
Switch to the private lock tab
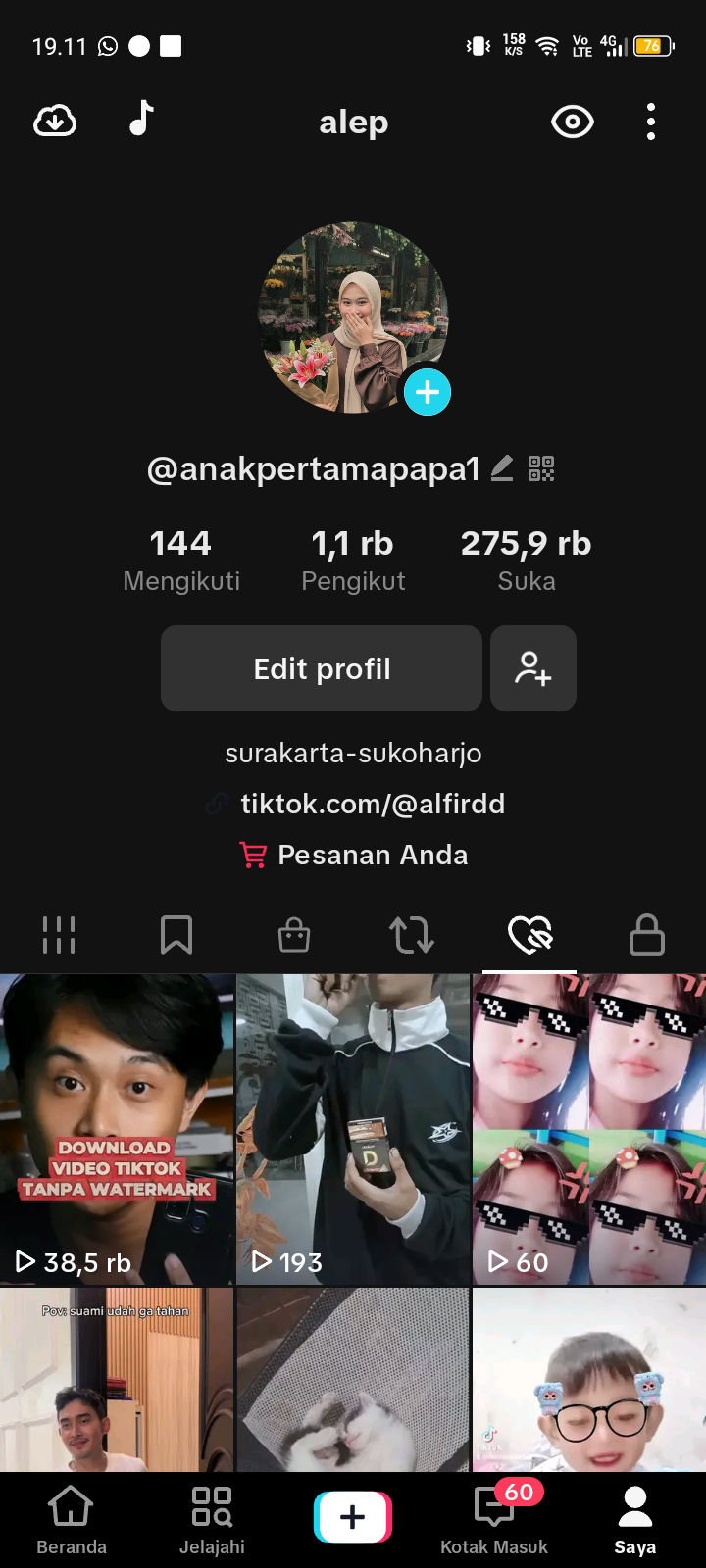(x=647, y=935)
